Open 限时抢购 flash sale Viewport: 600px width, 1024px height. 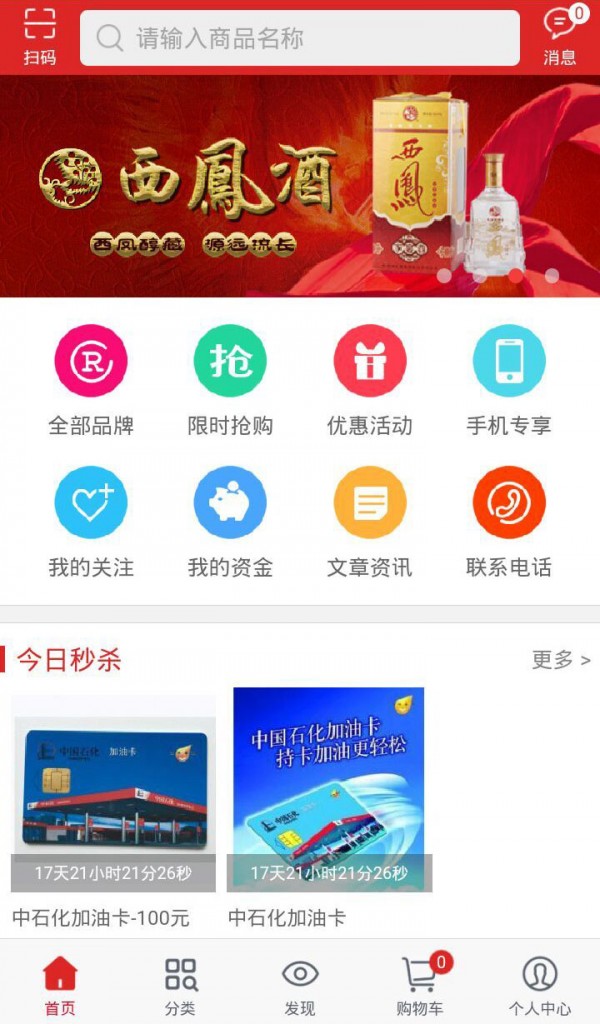point(230,381)
